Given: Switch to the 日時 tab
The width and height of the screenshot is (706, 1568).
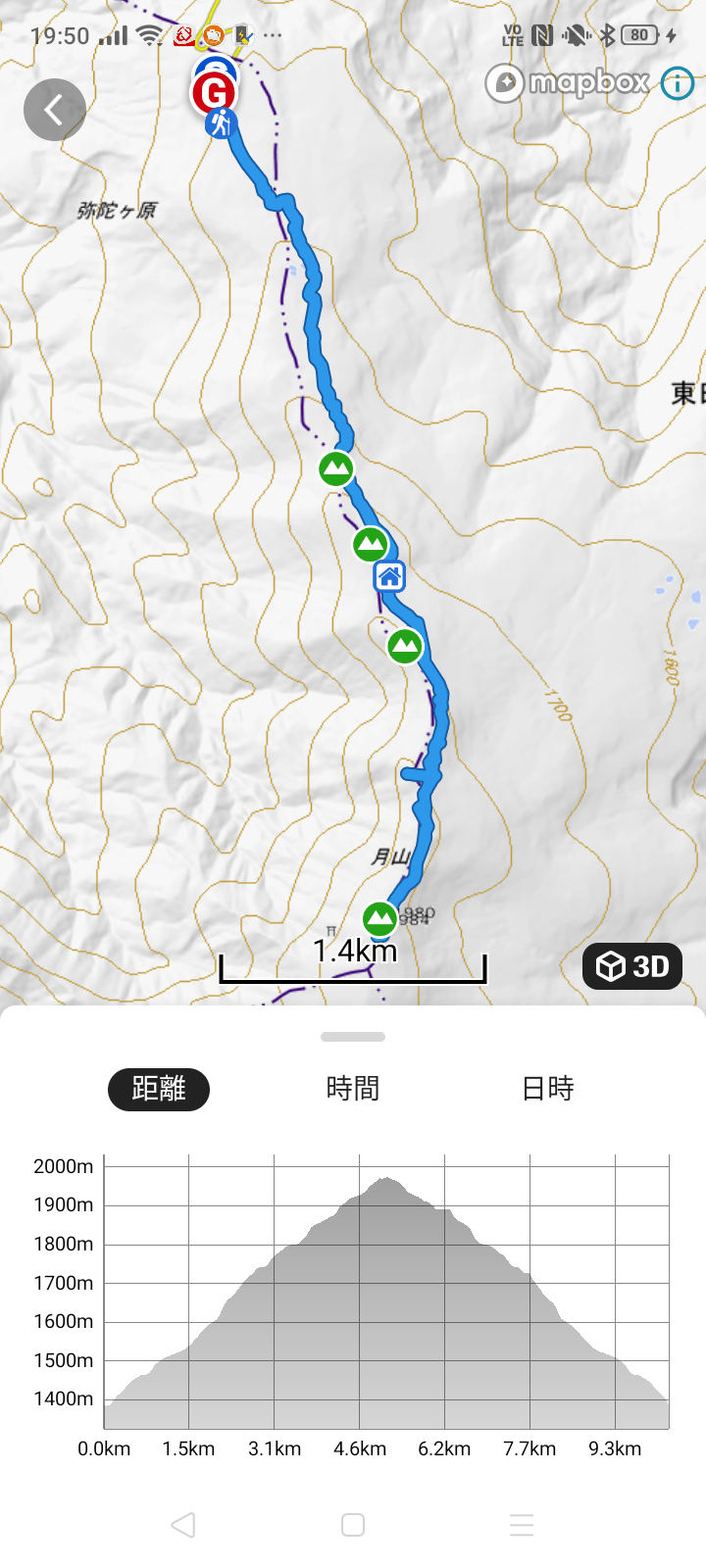Looking at the screenshot, I should (x=548, y=1089).
